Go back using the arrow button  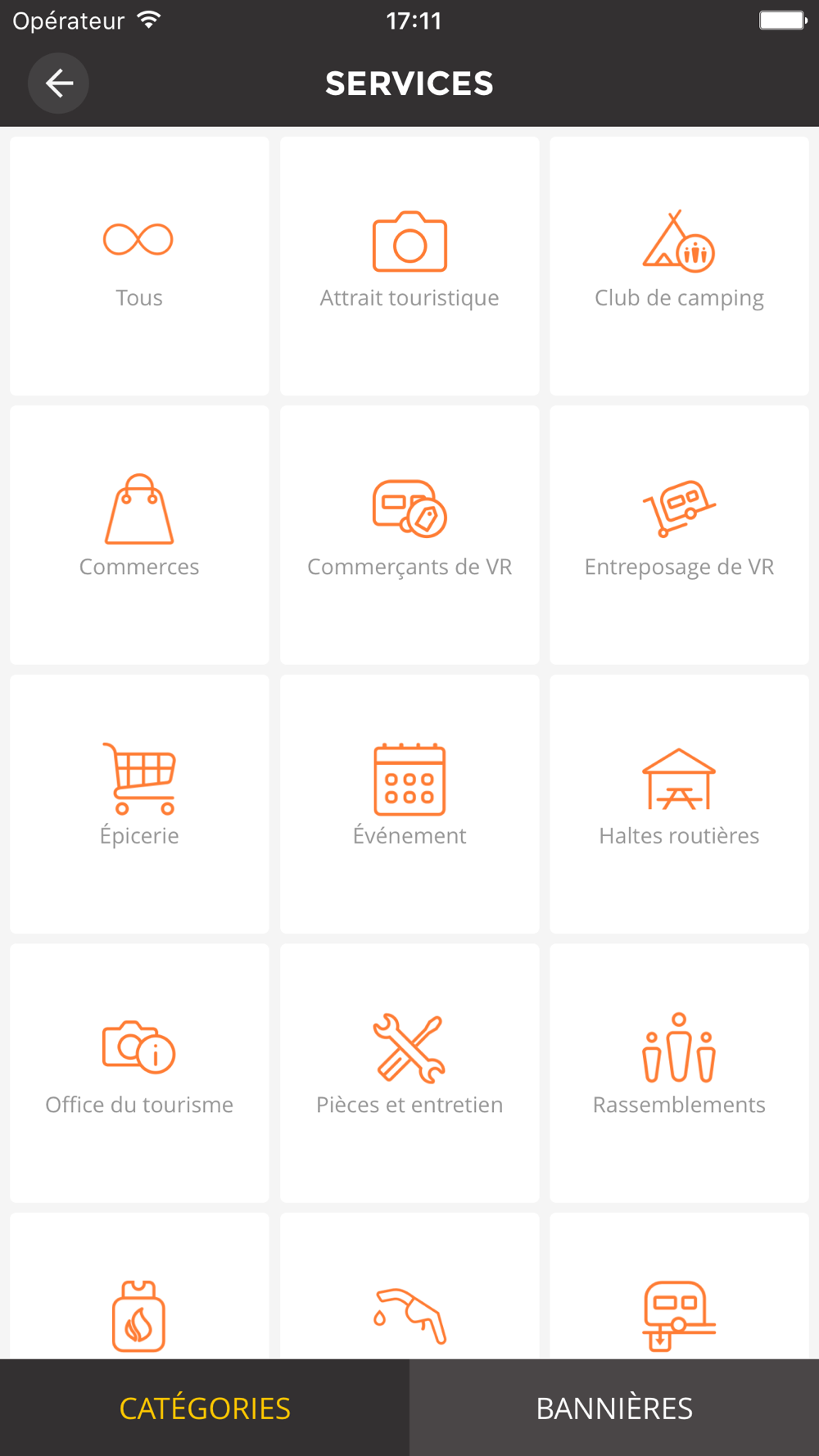click(59, 84)
